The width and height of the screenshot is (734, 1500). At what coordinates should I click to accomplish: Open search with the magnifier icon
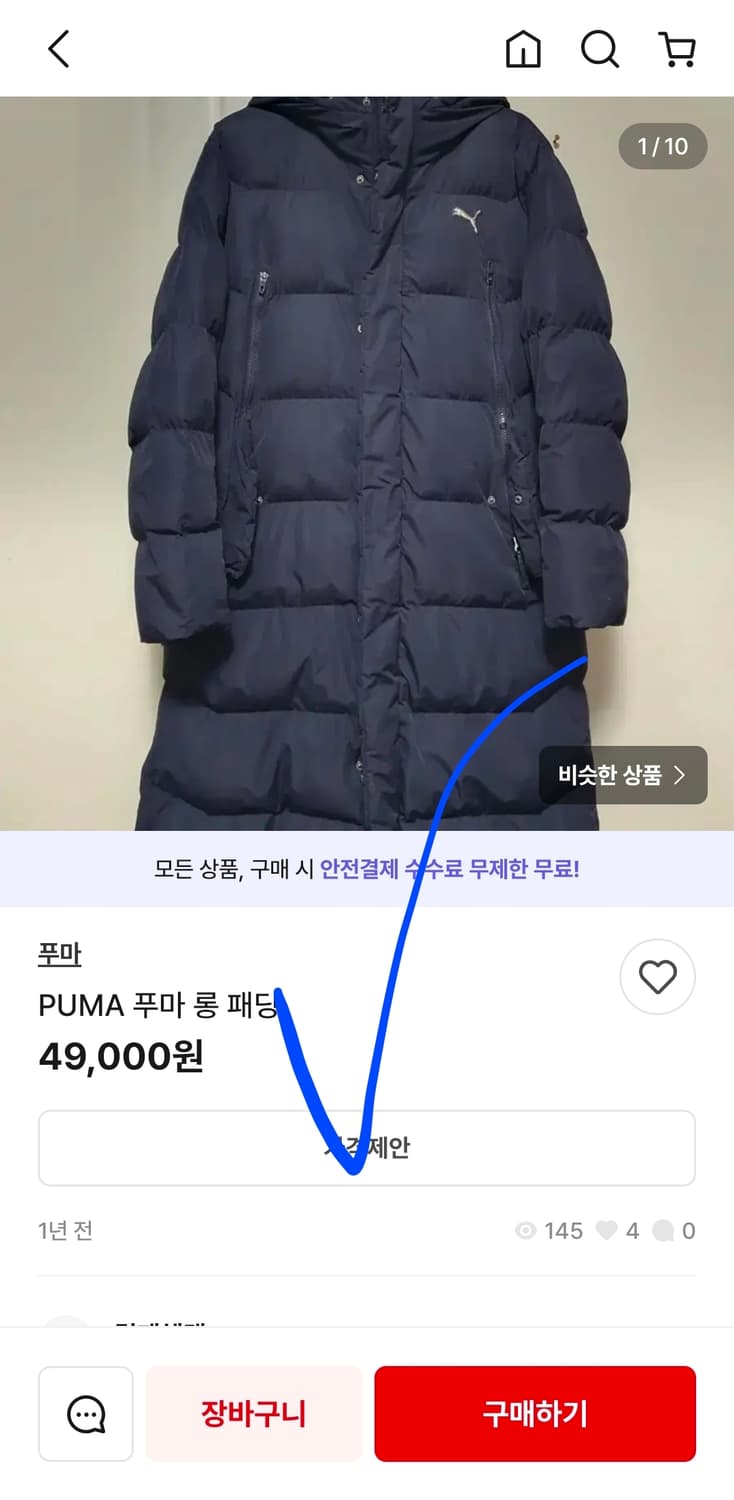pos(599,47)
